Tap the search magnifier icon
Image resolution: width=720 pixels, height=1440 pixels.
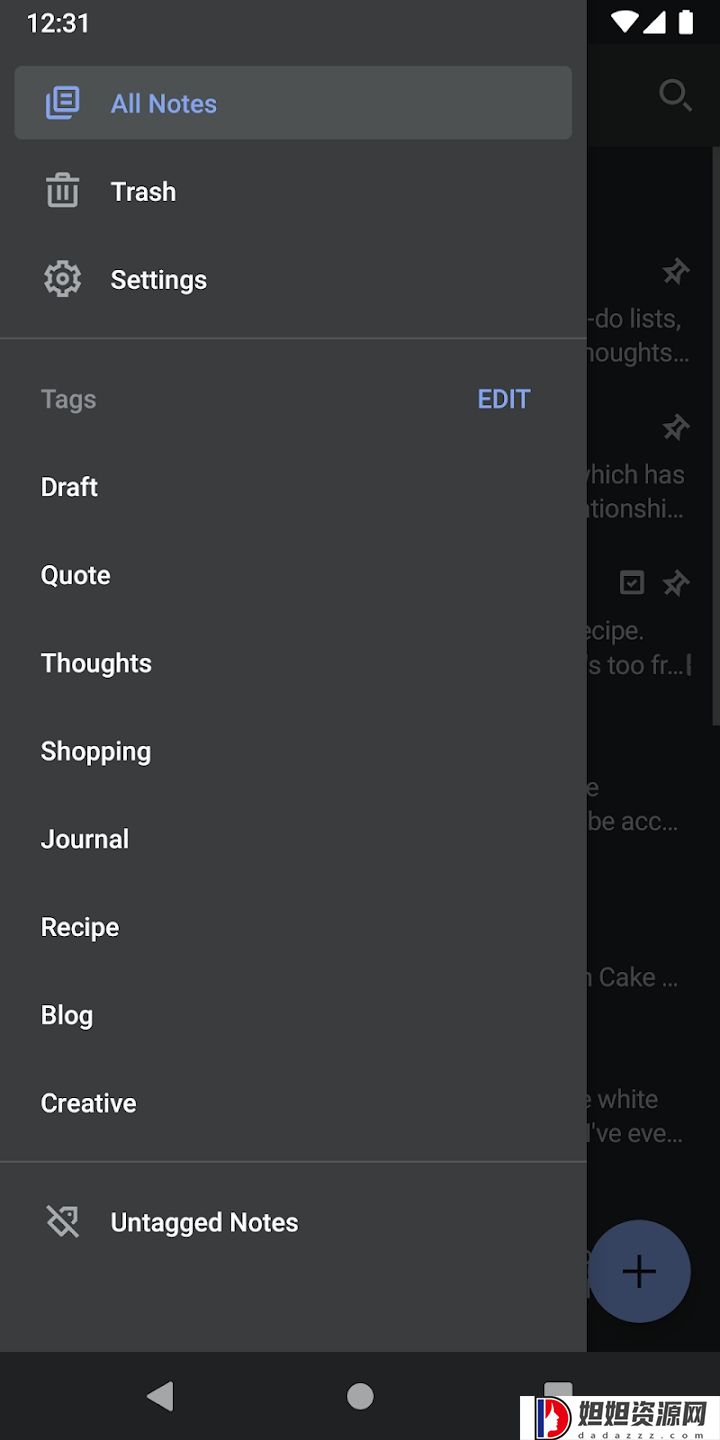click(675, 95)
